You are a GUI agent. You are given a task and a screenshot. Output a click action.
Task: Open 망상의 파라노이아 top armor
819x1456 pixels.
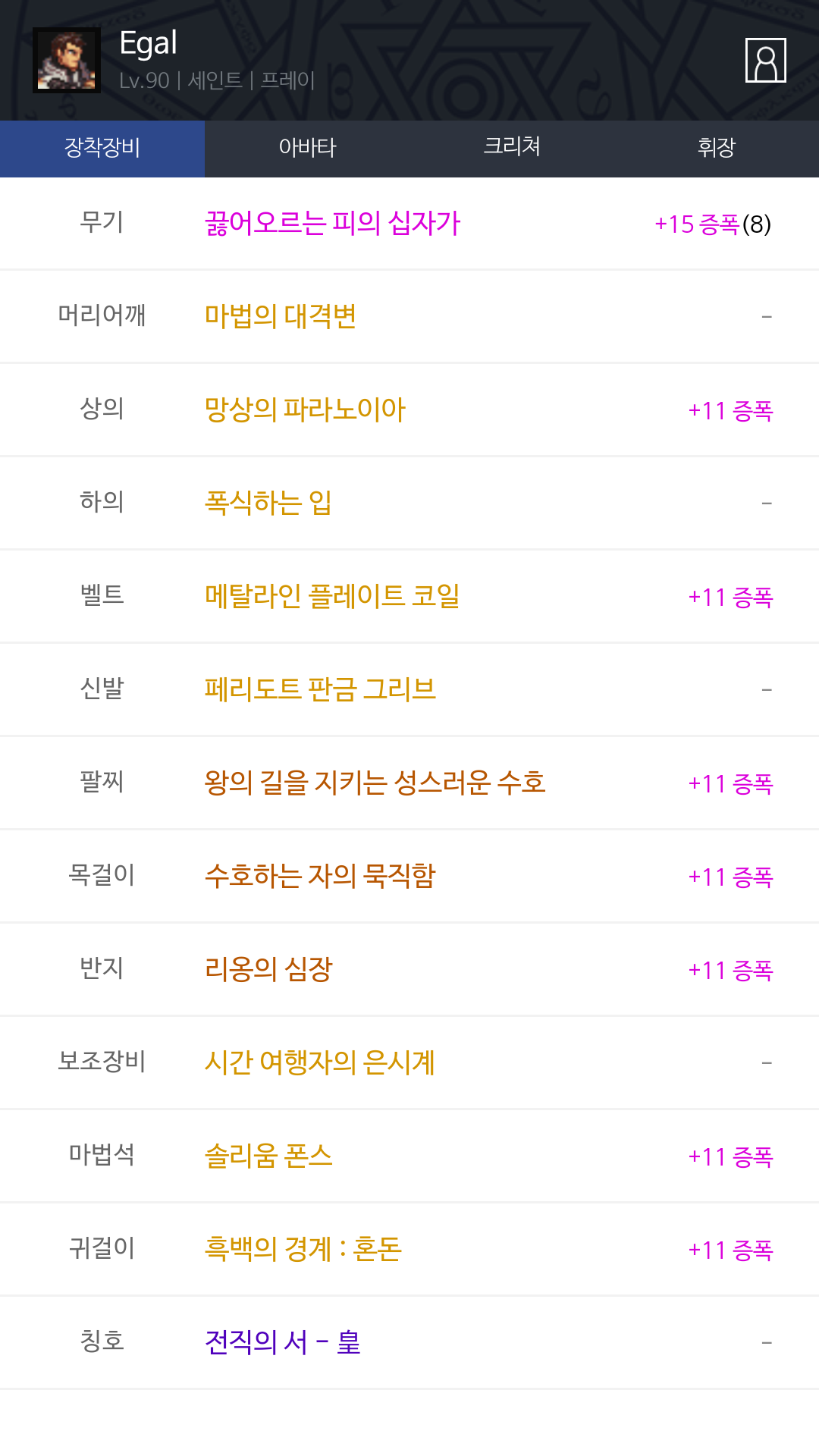pos(306,409)
